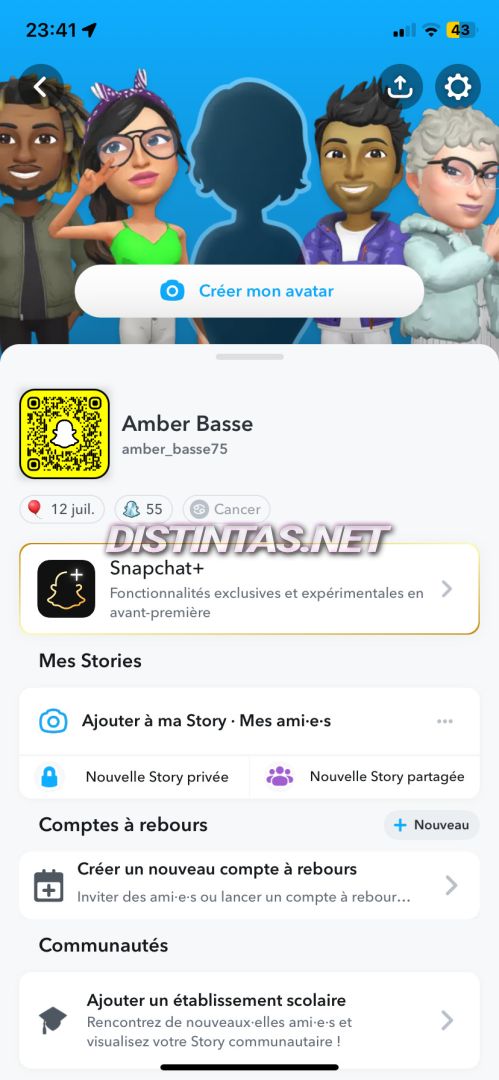Open the three-dot options for ma Story
The height and width of the screenshot is (1080, 499).
(x=445, y=721)
